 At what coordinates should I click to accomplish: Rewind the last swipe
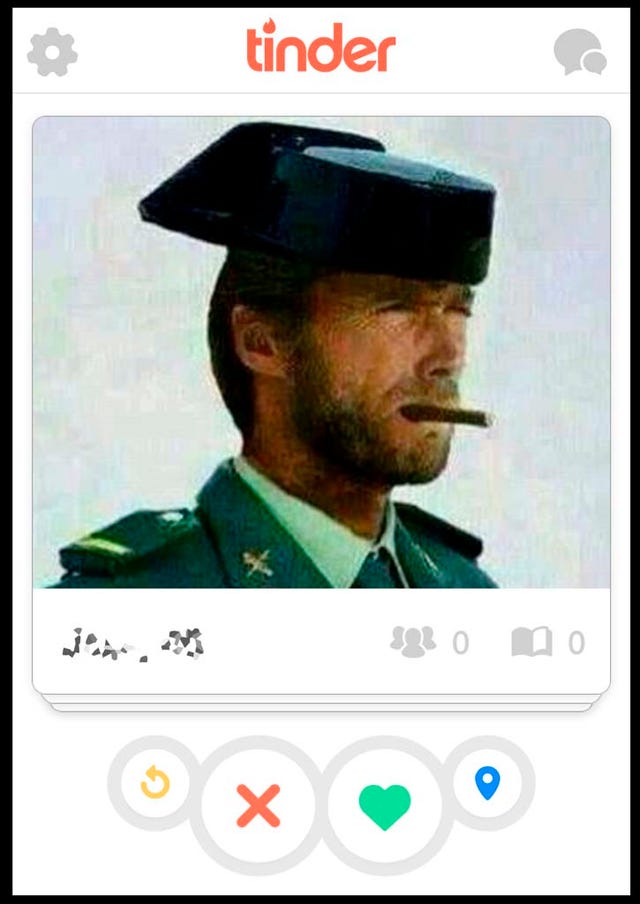tap(155, 783)
